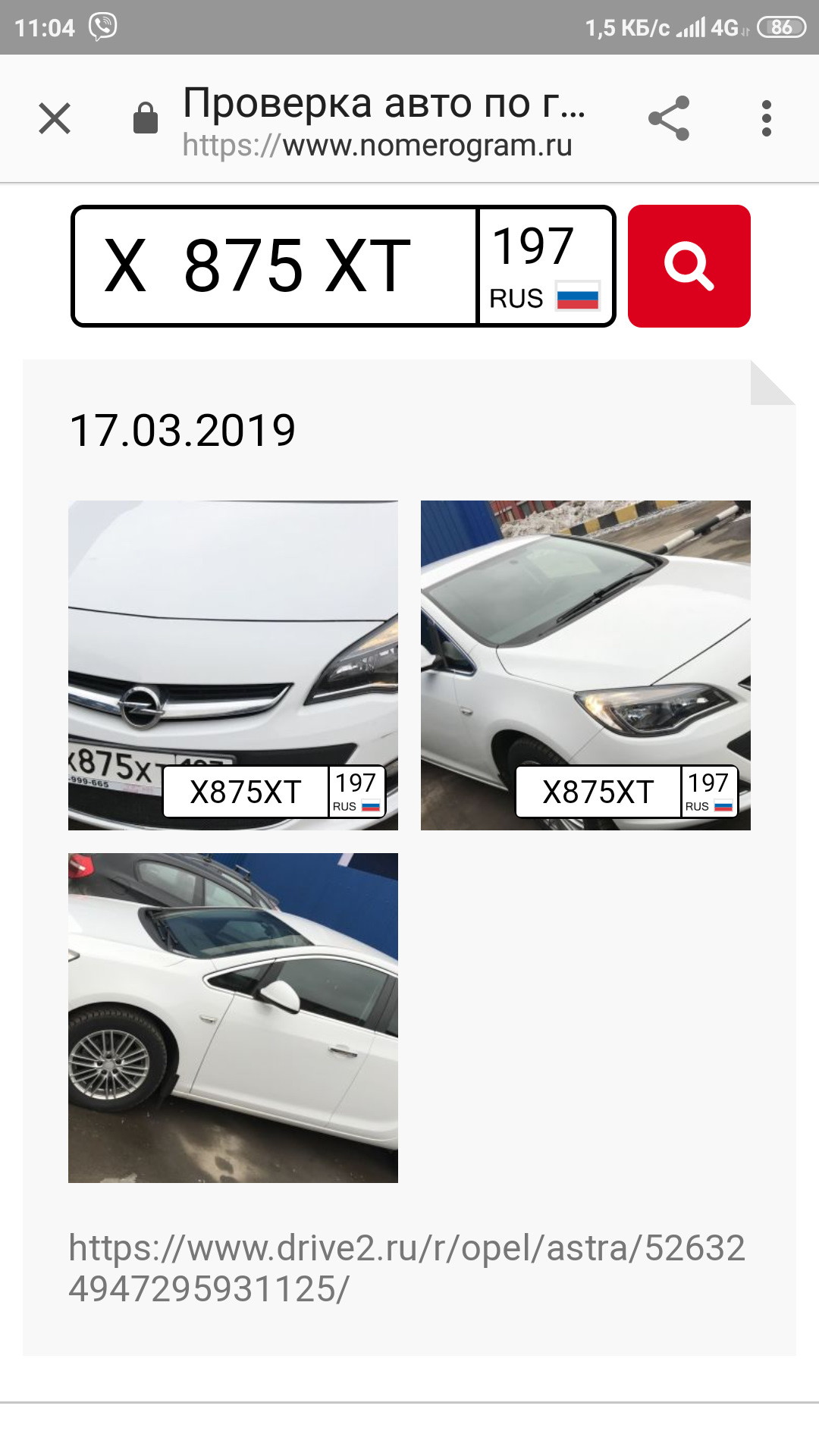Screen dimensions: 819x1456
Task: Search with the red magnifier button
Action: (689, 265)
